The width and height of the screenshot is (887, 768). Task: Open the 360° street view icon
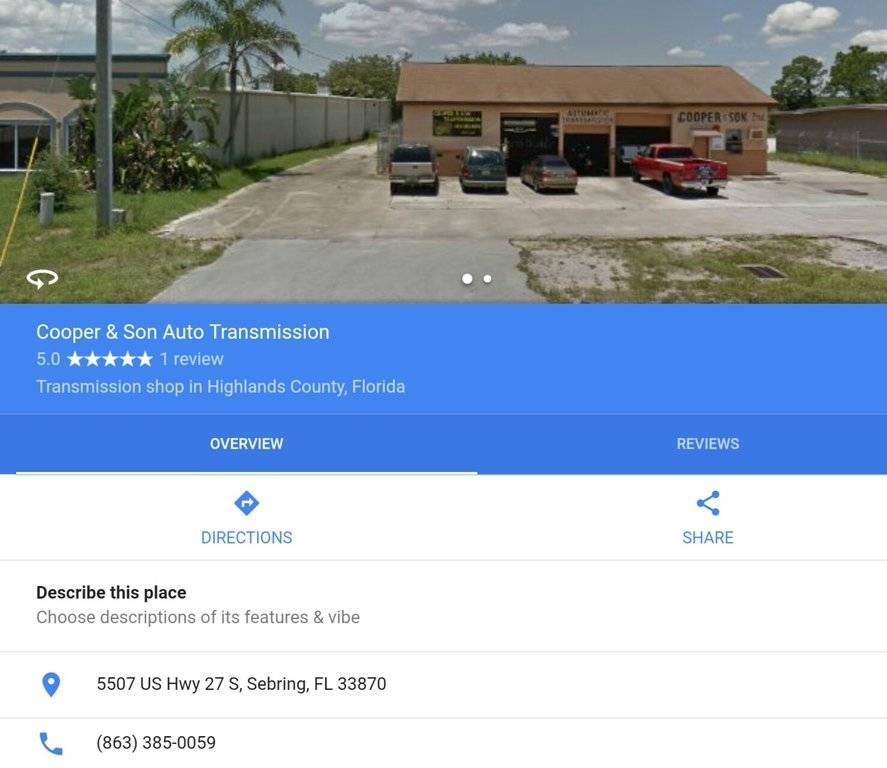click(42, 279)
